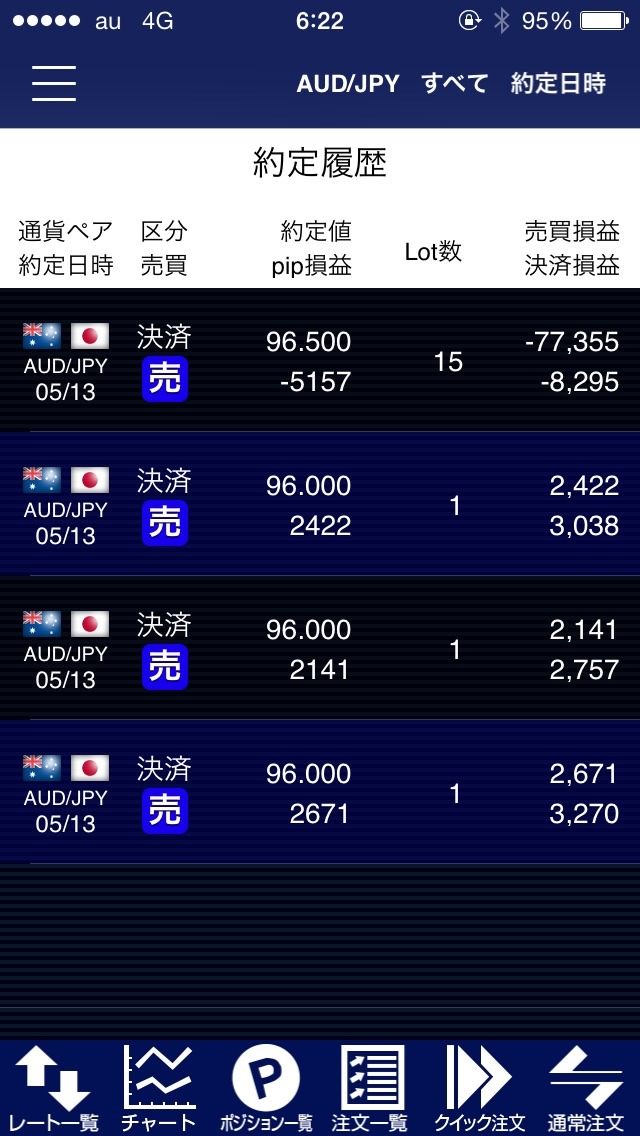Open the チャート tab
The width and height of the screenshot is (640, 1136).
[x=158, y=1088]
